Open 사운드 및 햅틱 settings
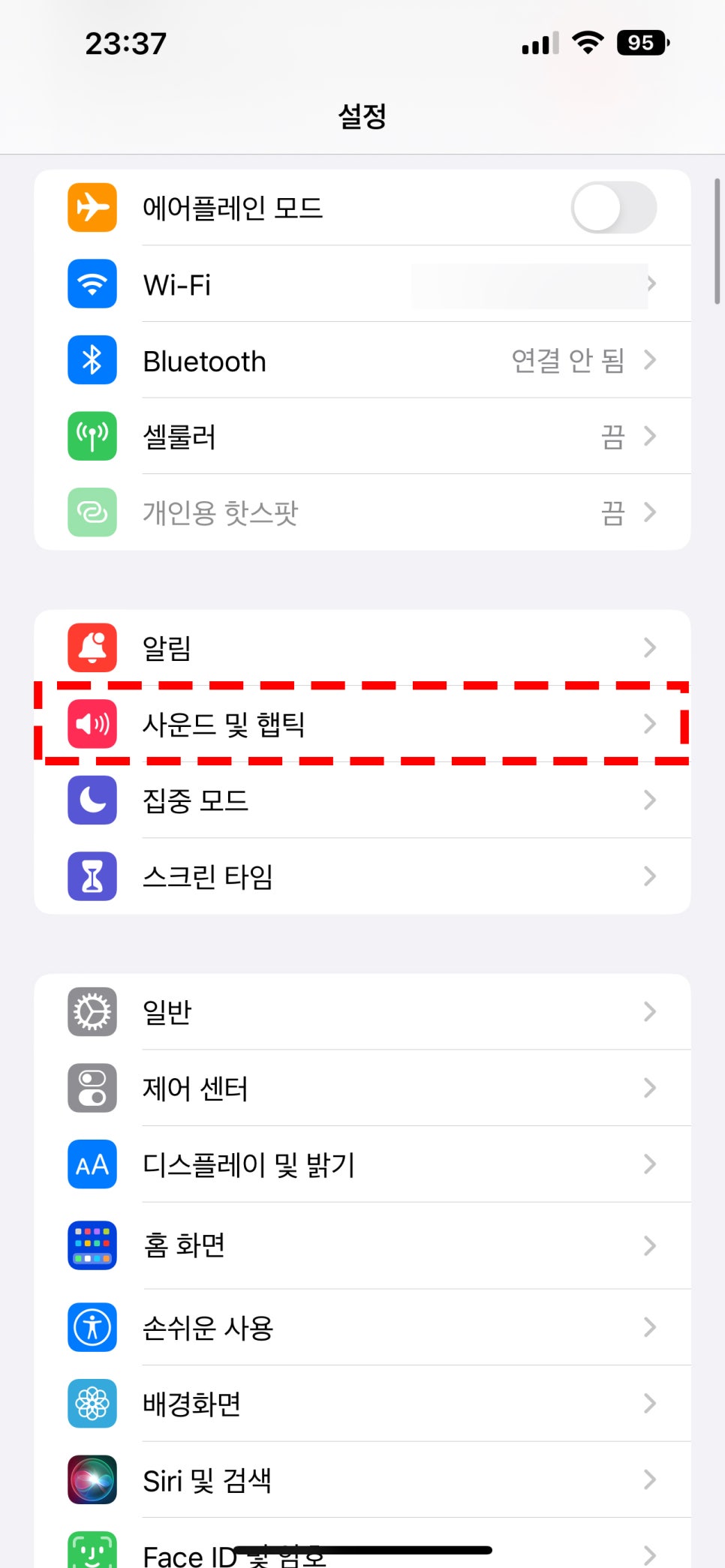 point(362,724)
